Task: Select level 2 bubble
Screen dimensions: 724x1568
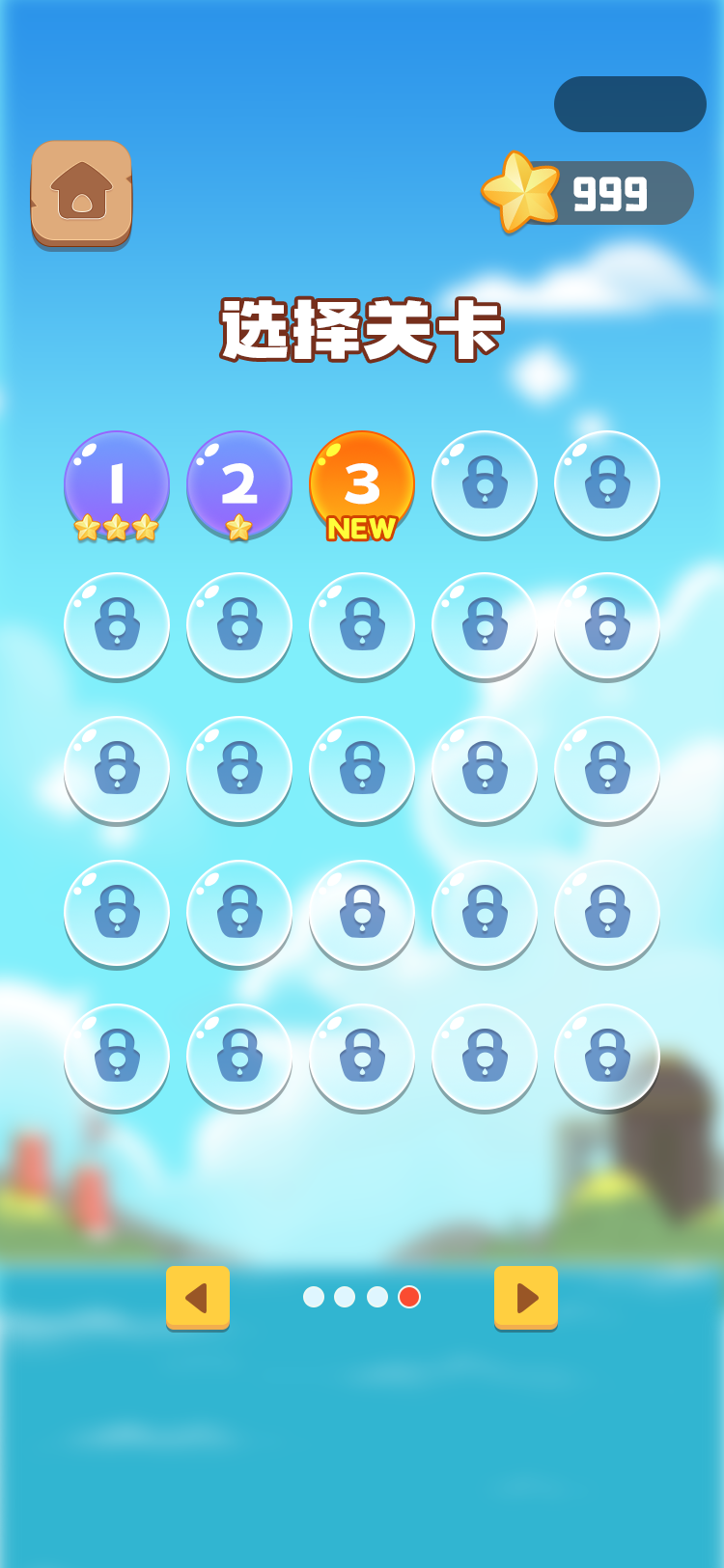Action: tap(239, 483)
